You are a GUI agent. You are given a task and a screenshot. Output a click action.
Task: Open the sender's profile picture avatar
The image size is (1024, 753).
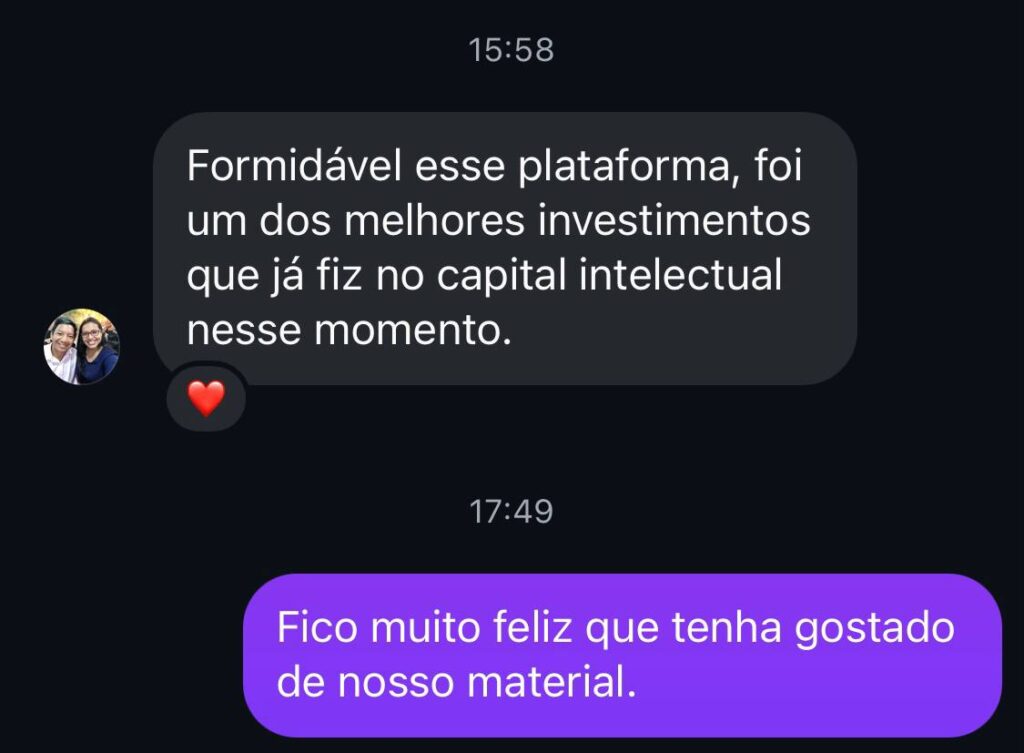point(81,346)
